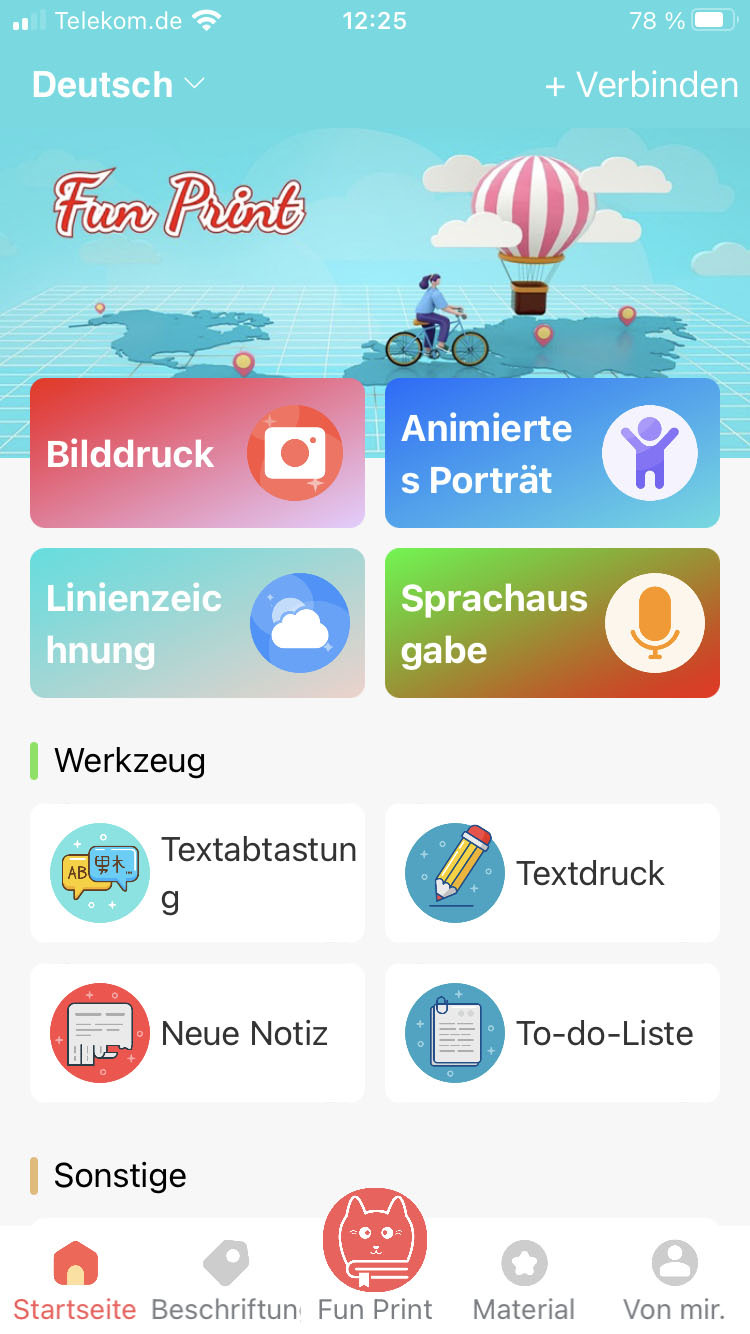The width and height of the screenshot is (750, 1334).
Task: Open the Textabtastung tool
Action: pyautogui.click(x=197, y=873)
